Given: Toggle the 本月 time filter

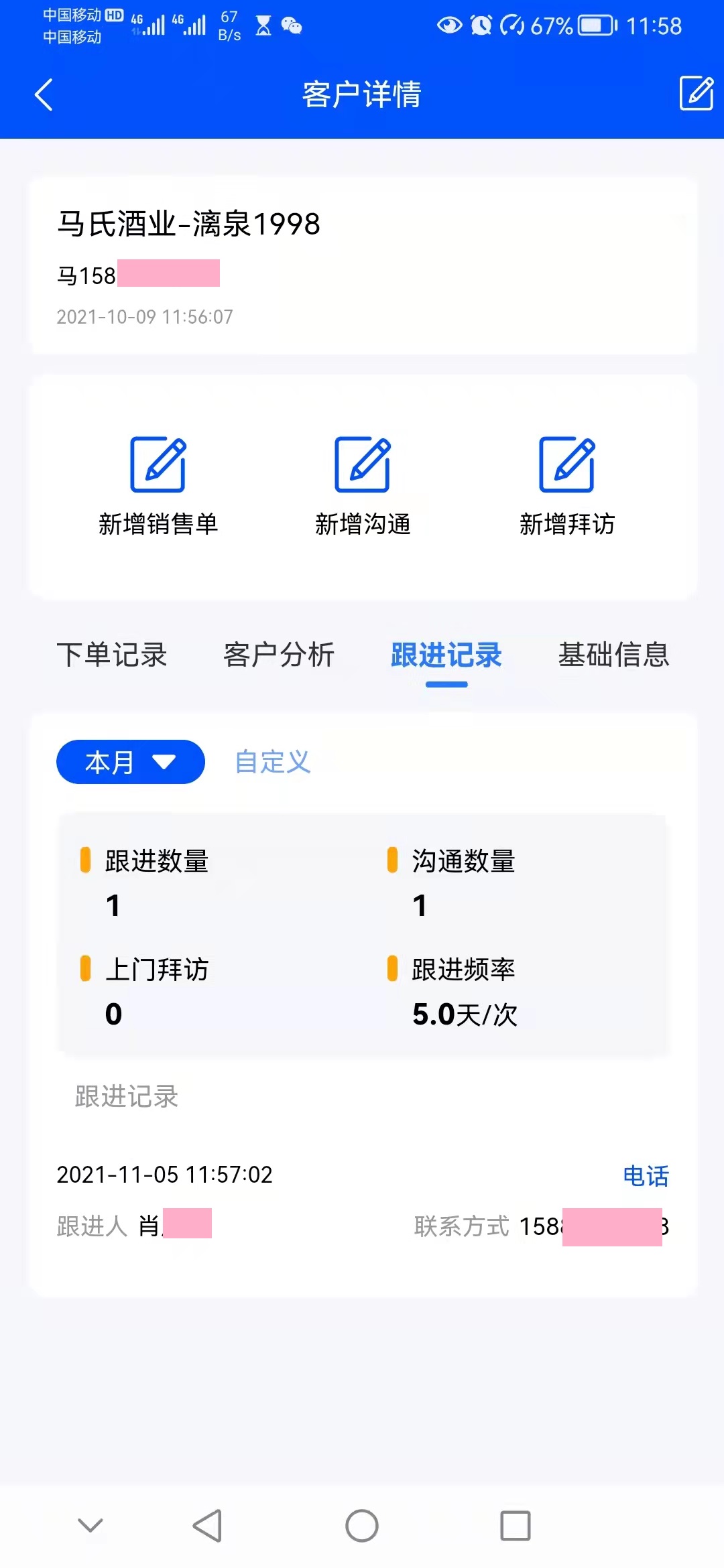Looking at the screenshot, I should pos(129,761).
